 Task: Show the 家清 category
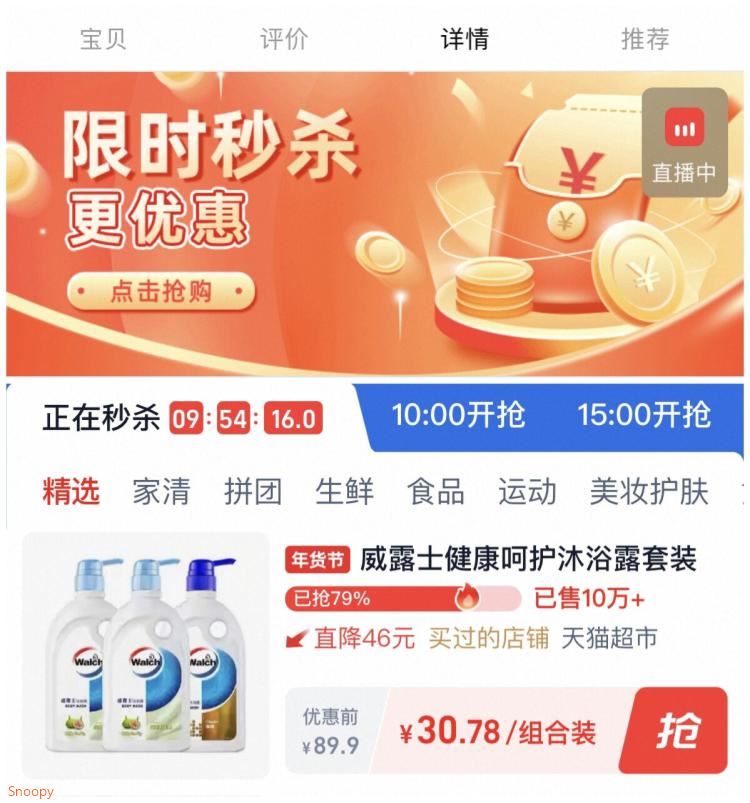(161, 491)
